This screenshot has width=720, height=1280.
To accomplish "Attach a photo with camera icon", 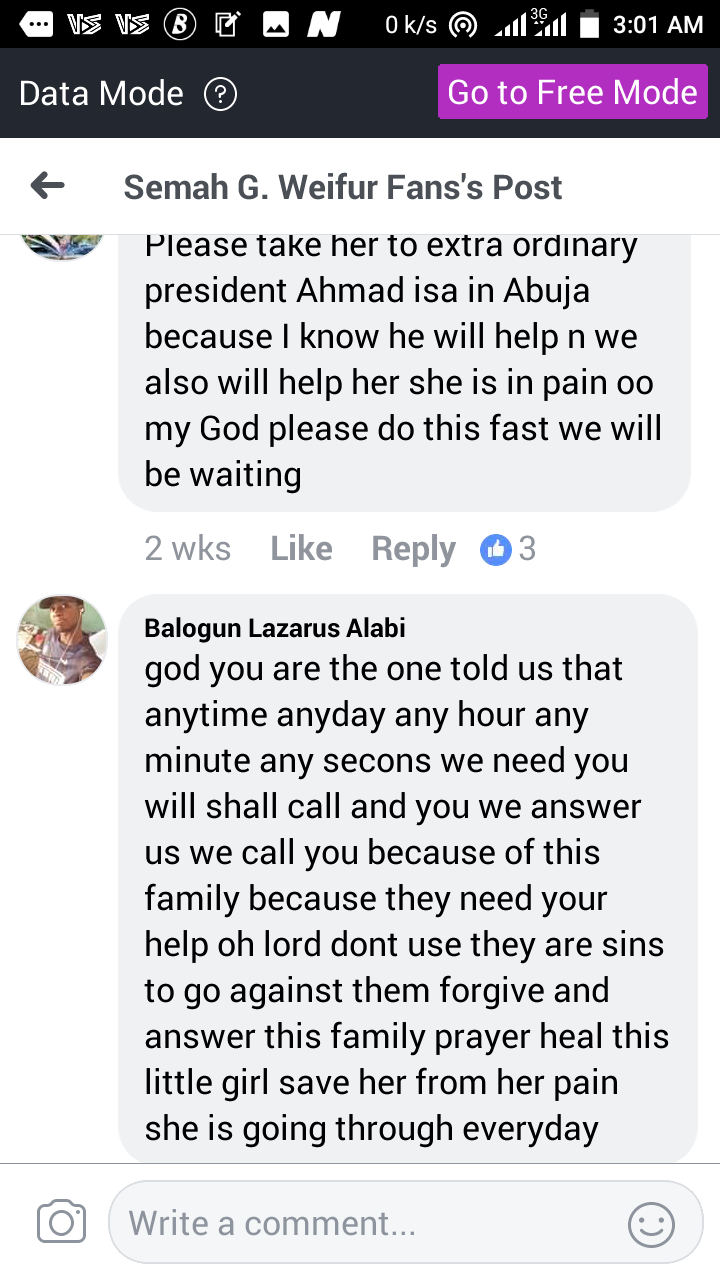I will pos(61,1222).
